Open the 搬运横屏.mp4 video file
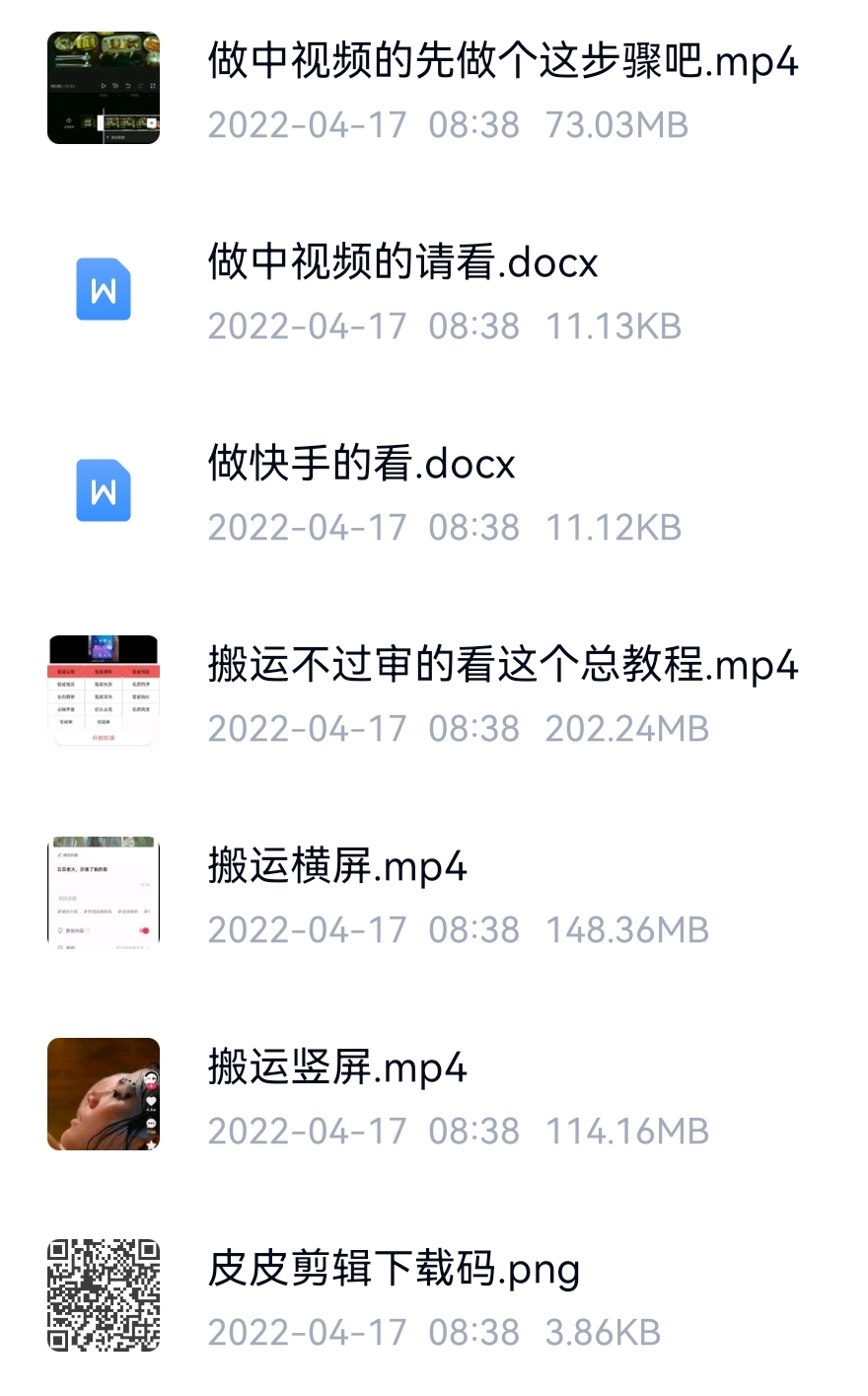The height and width of the screenshot is (1396, 868). (x=336, y=867)
